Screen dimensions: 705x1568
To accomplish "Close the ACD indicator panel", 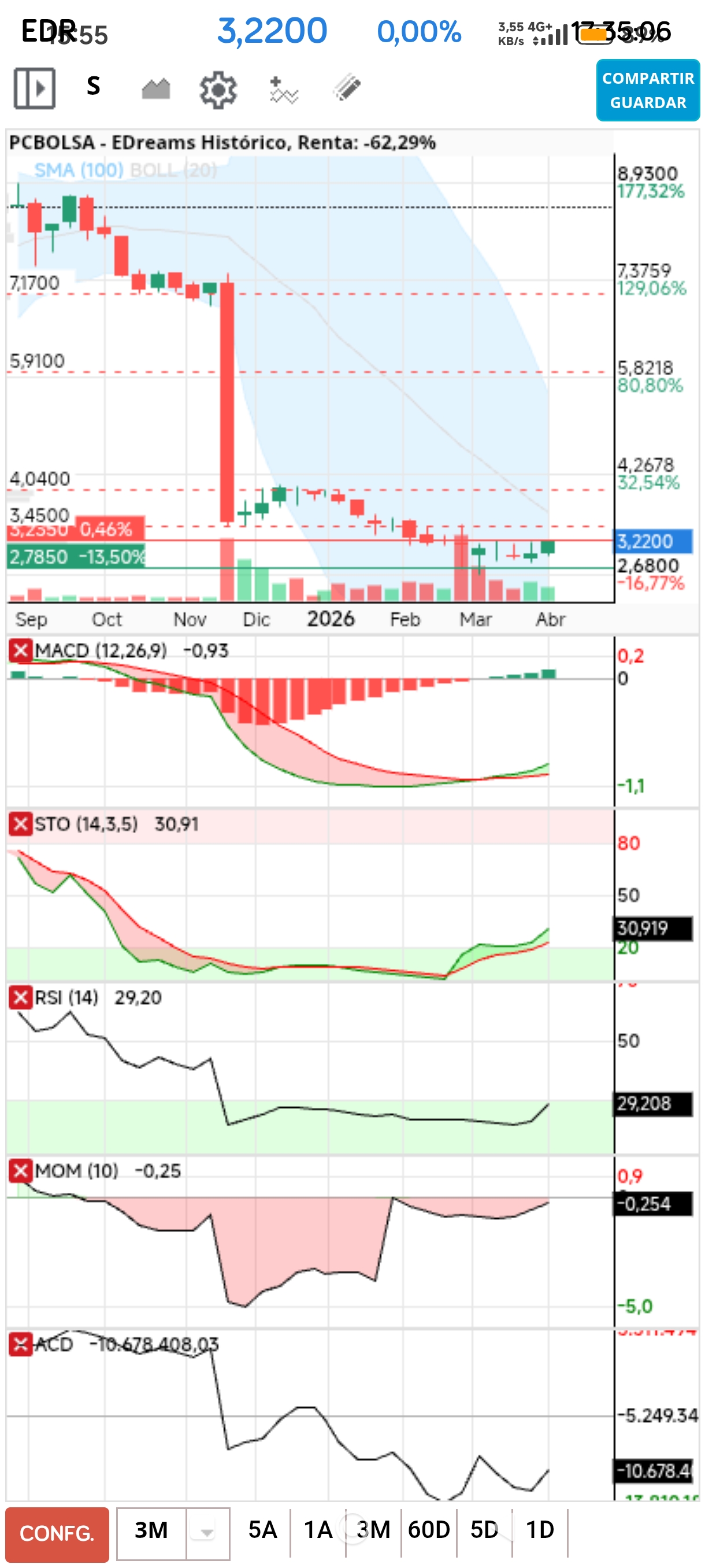I will pyautogui.click(x=20, y=1344).
